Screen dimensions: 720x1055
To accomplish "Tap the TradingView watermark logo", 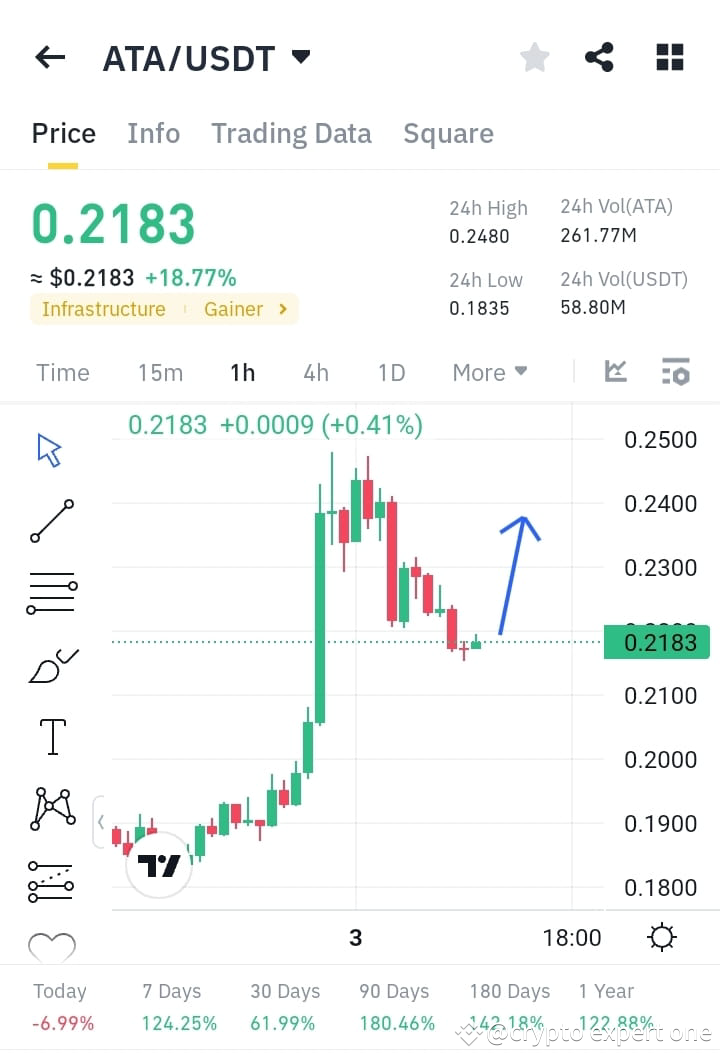I will (158, 866).
